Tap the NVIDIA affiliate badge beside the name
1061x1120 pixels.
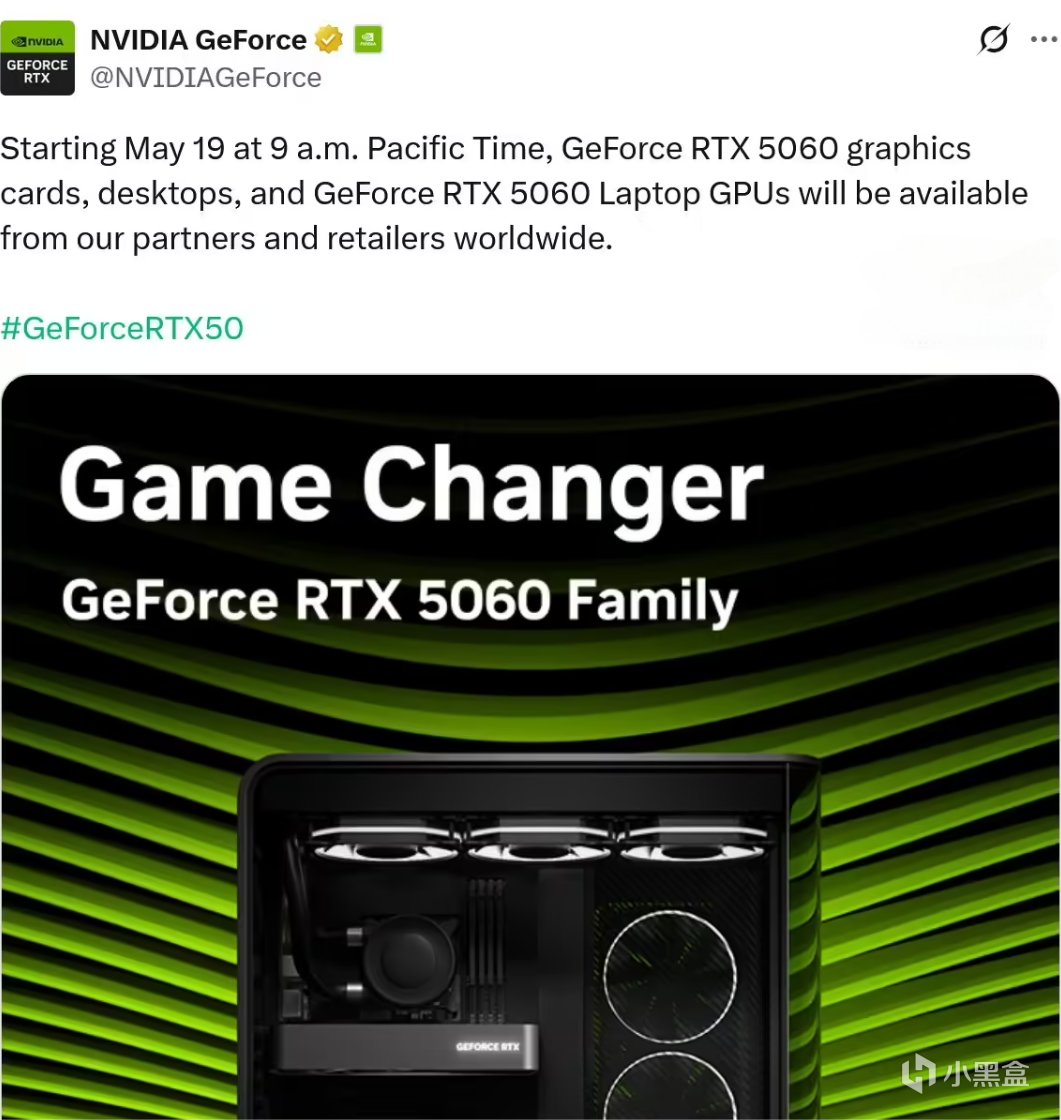tap(368, 40)
